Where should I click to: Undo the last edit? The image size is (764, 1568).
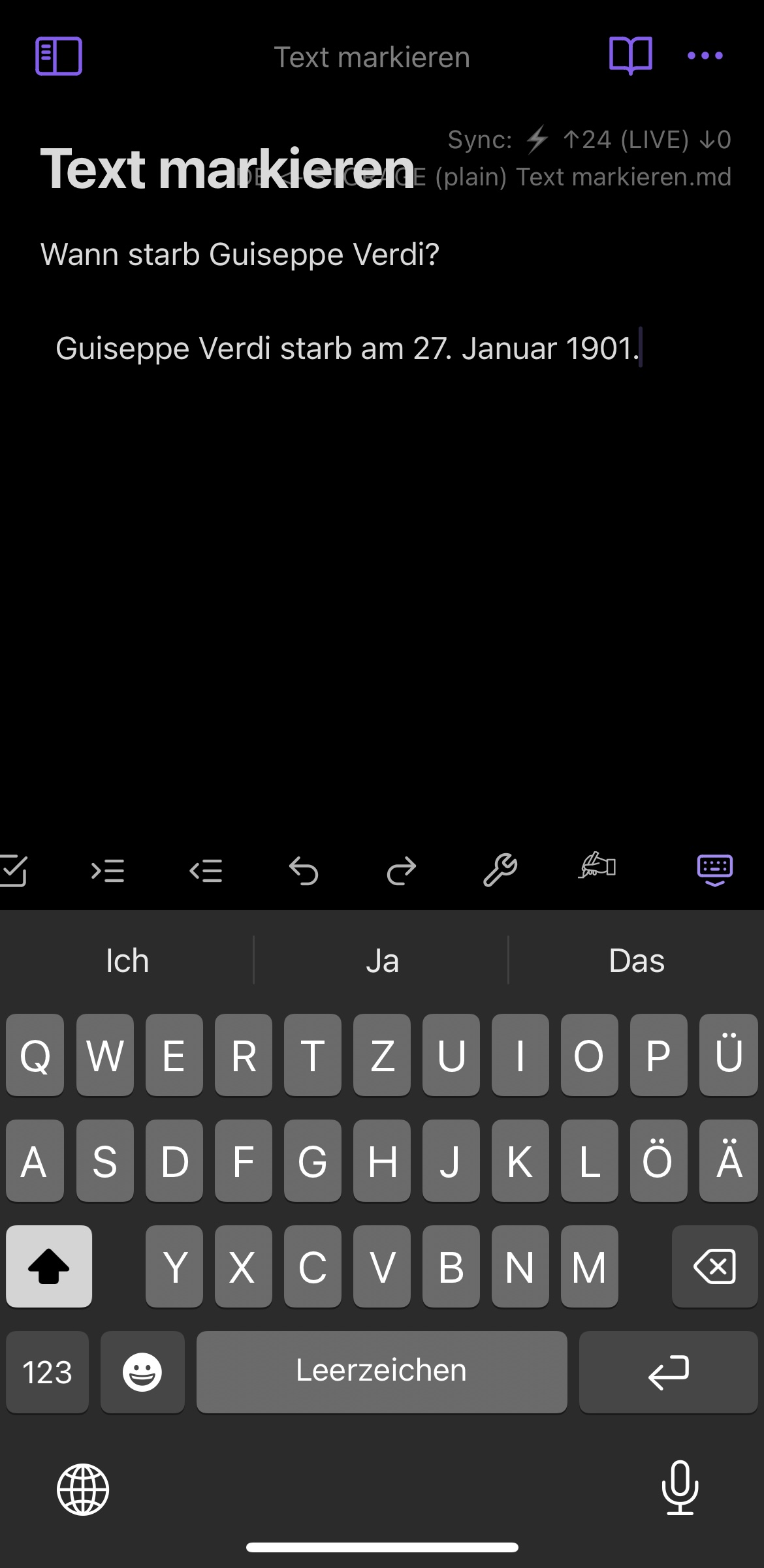304,871
